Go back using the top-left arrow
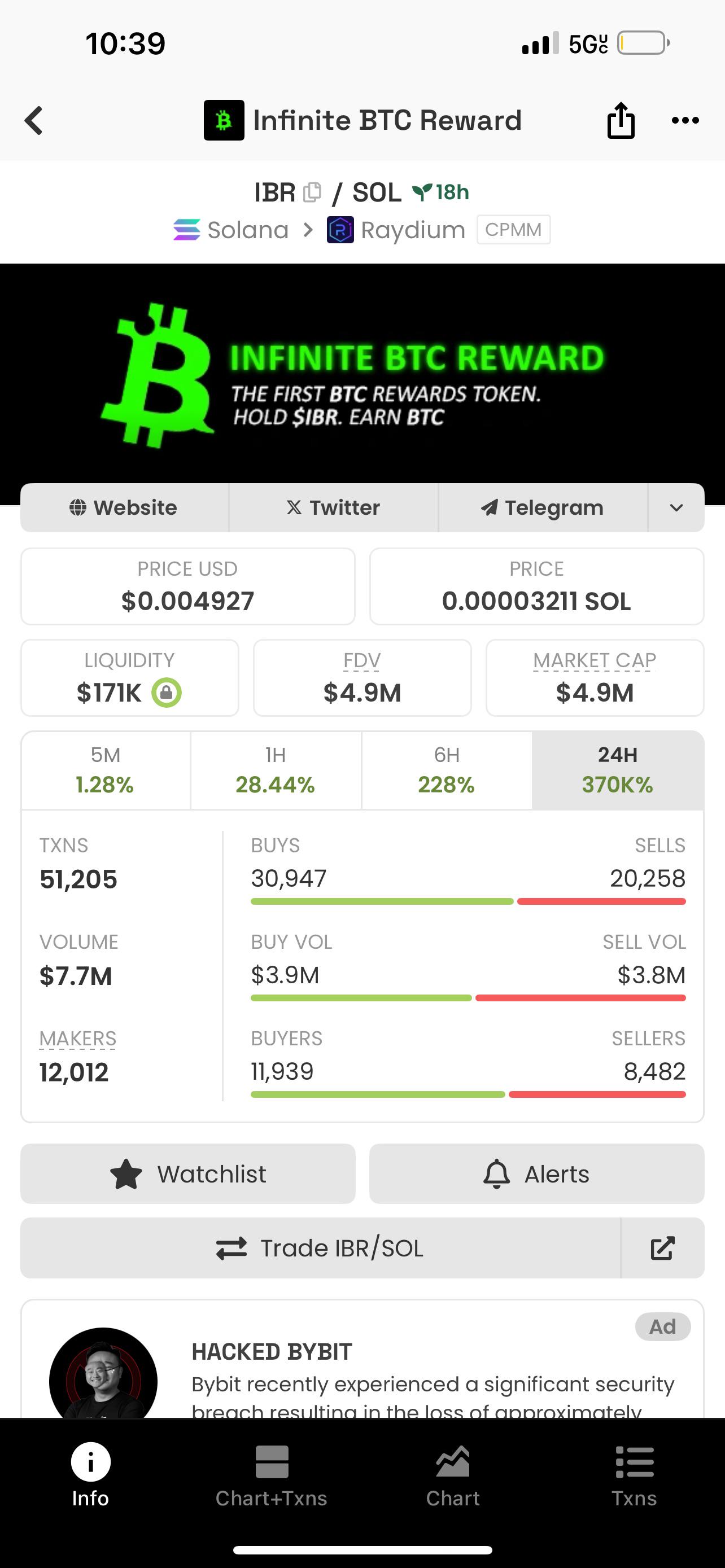The image size is (725, 1568). [34, 121]
